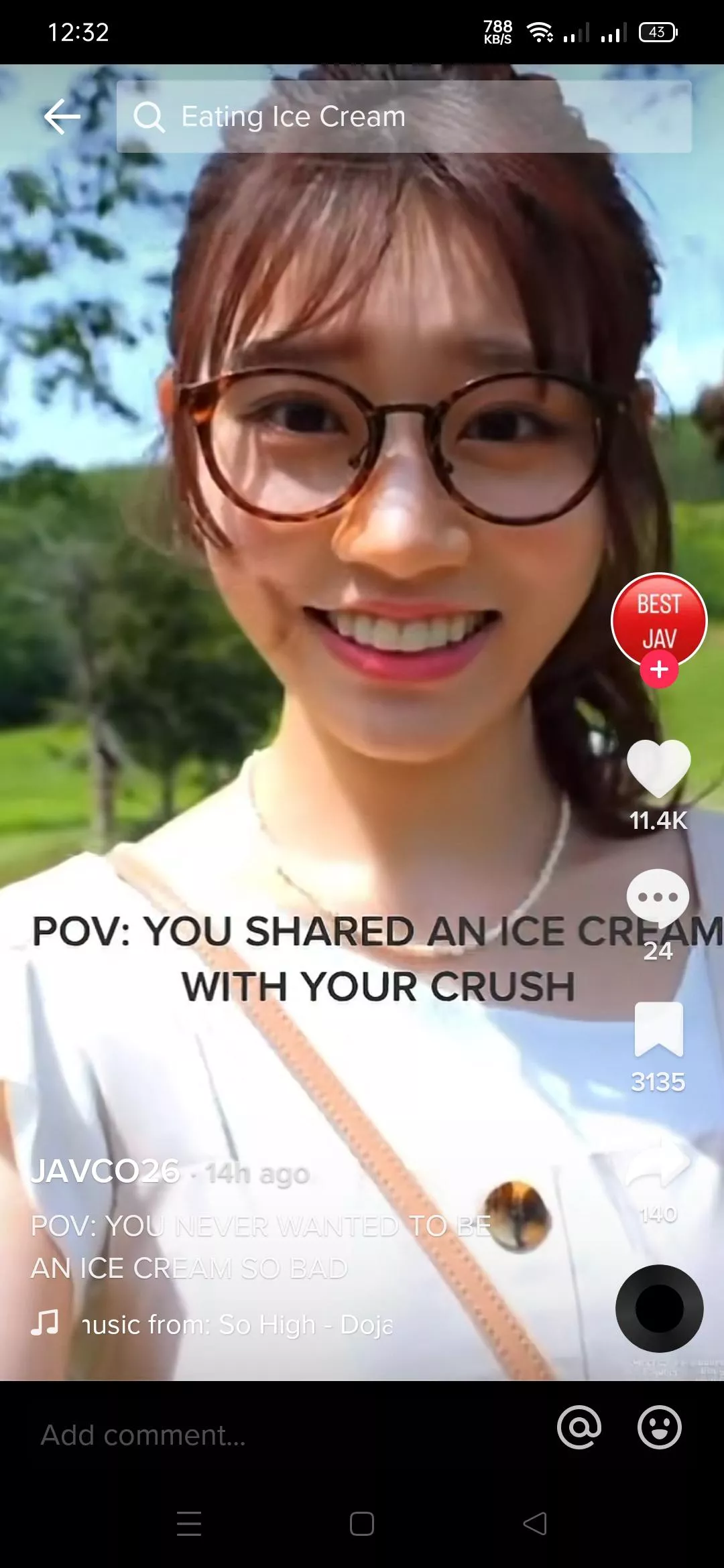Screen dimensions: 724x1568
Task: Tap the Add comment field
Action: pyautogui.click(x=268, y=1435)
